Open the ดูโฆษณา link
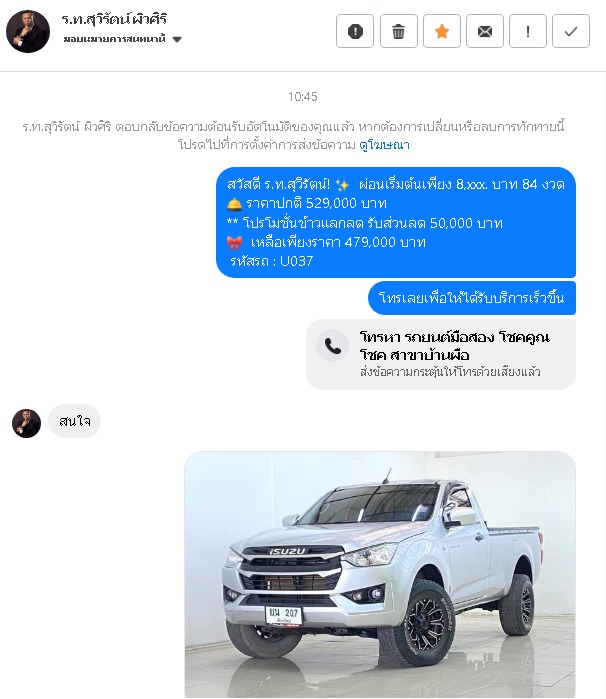606x699 pixels. (384, 145)
